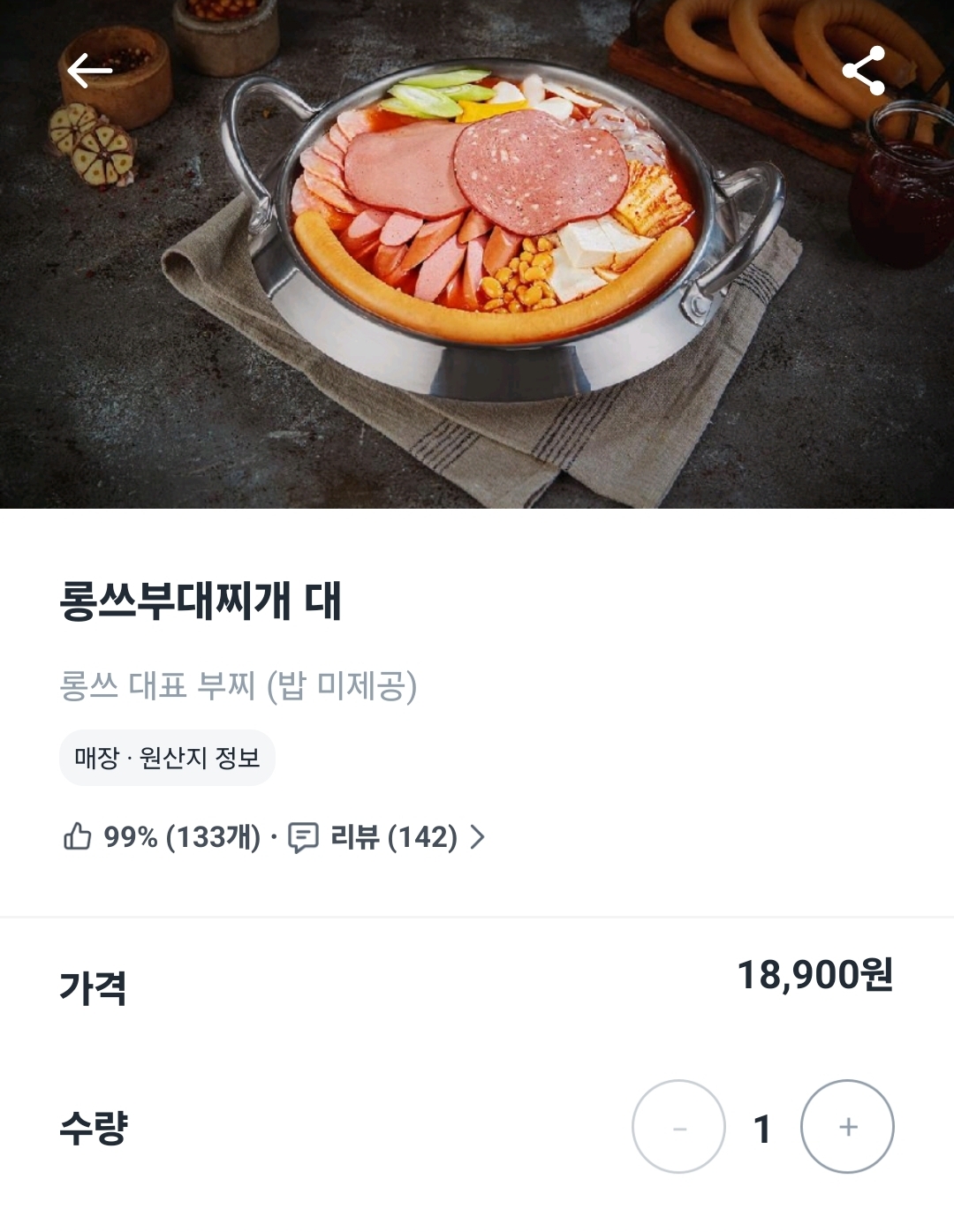This screenshot has width=954, height=1232.
Task: Share this 롱쓰부대찌개 menu item
Action: click(863, 72)
